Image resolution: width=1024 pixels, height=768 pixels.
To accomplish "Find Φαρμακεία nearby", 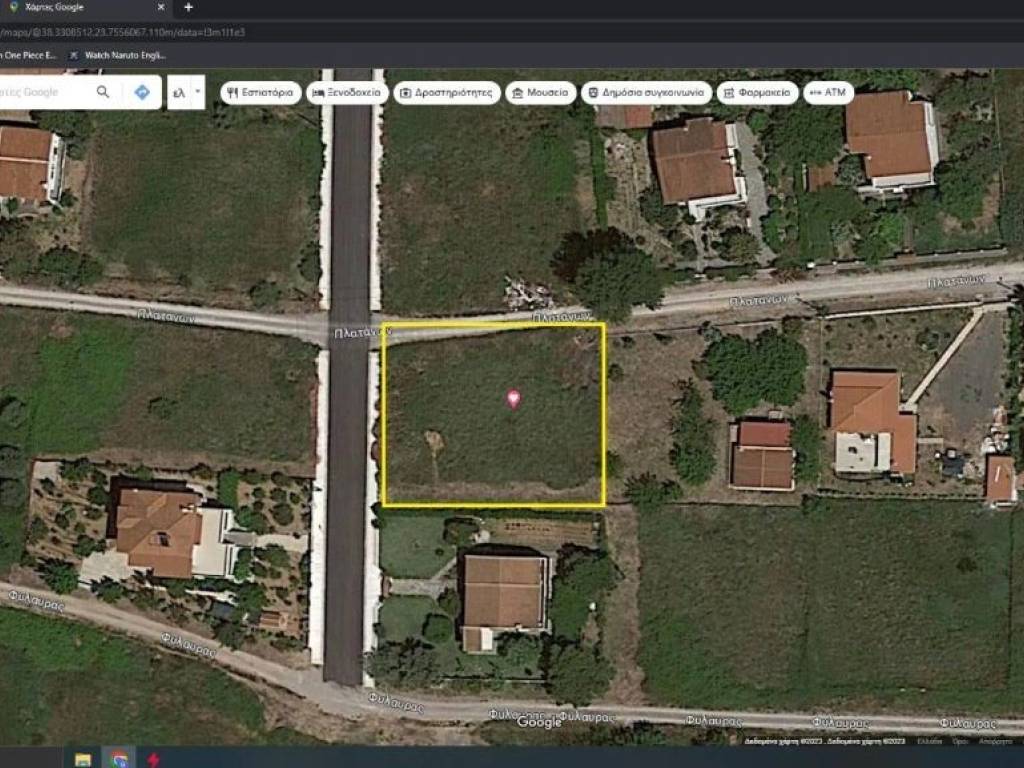I will click(757, 93).
